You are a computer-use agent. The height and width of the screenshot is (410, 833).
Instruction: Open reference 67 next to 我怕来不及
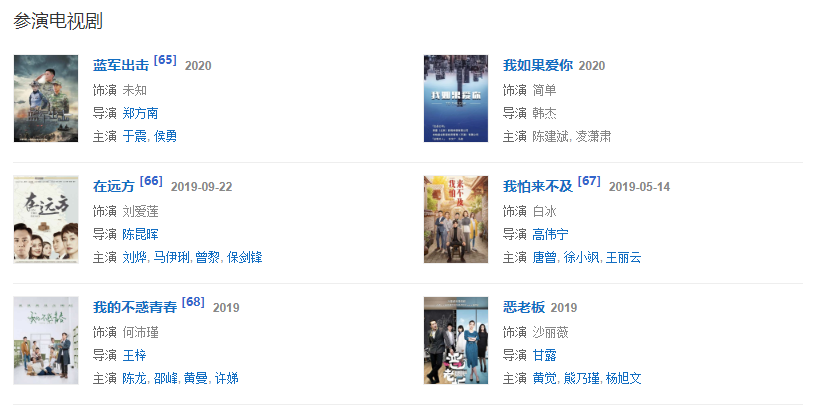coord(590,182)
